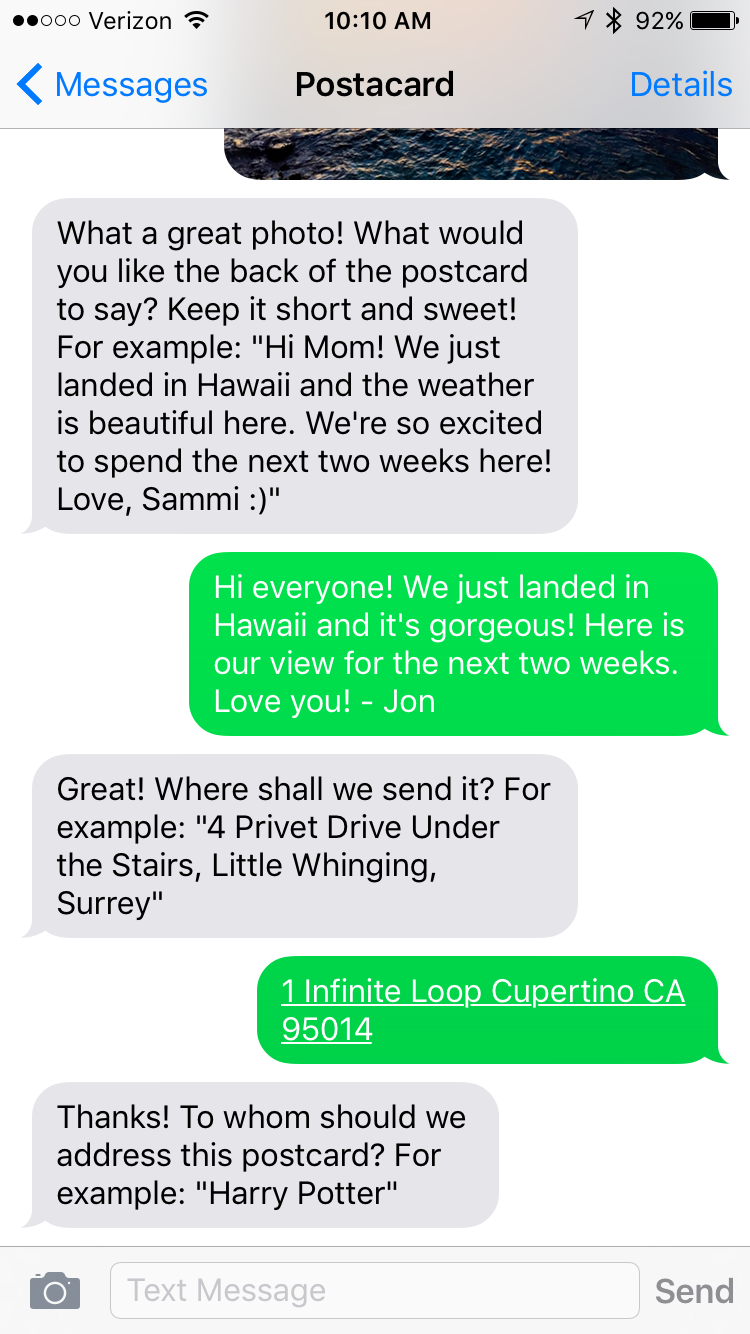The width and height of the screenshot is (750, 1334).
Task: Focus the Text Message field
Action: tap(374, 1290)
